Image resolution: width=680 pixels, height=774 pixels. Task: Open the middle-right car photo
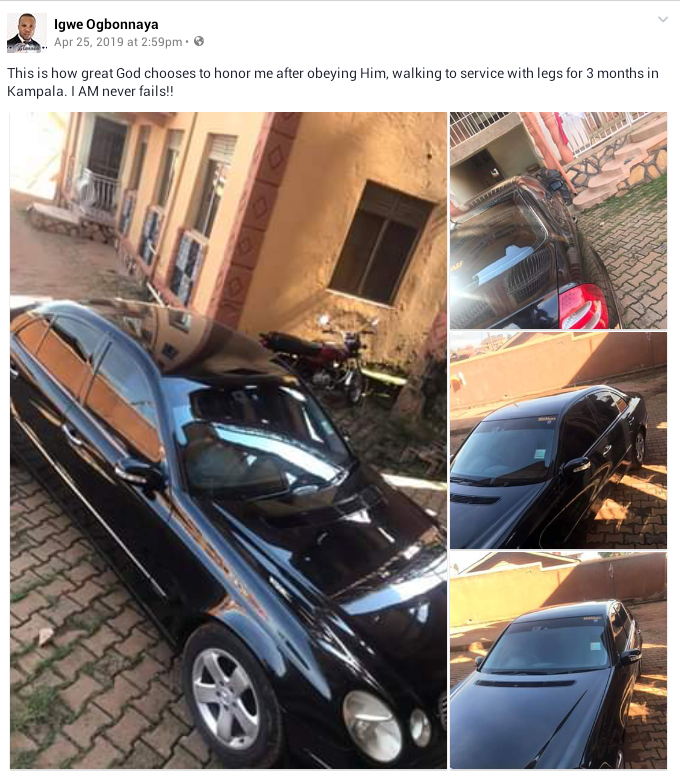pos(558,440)
